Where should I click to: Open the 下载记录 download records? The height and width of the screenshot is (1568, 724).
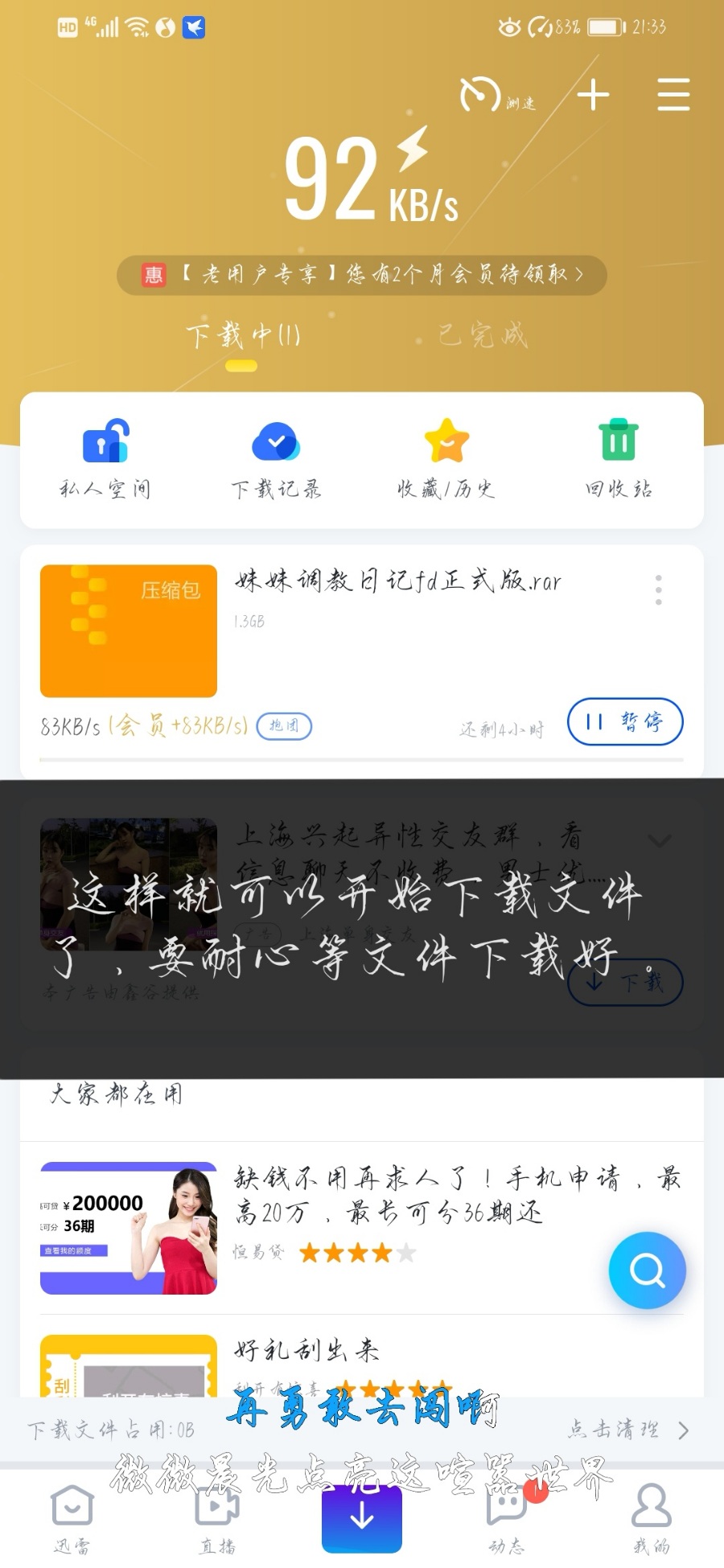click(278, 458)
